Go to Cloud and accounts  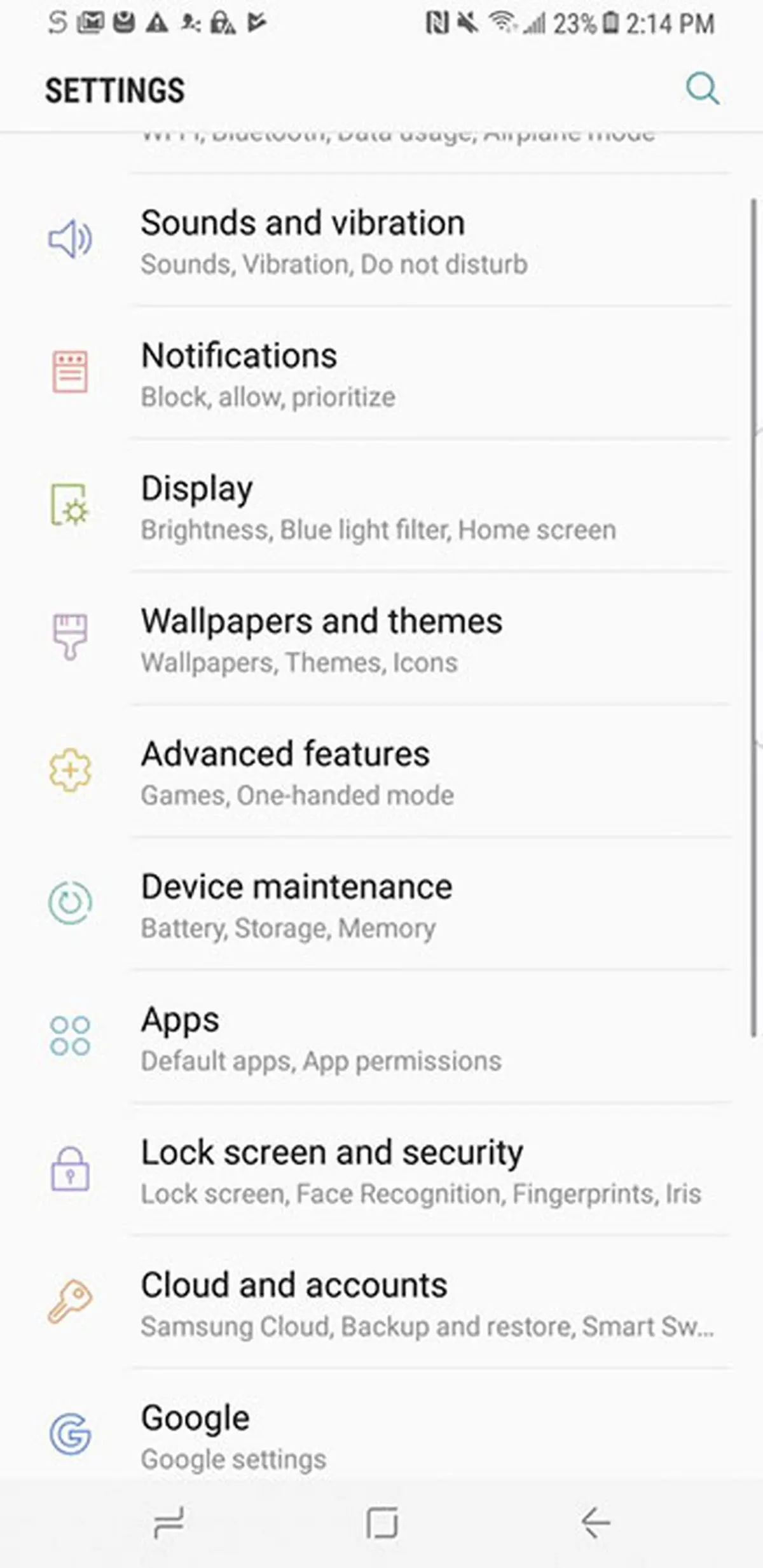pos(381,1304)
